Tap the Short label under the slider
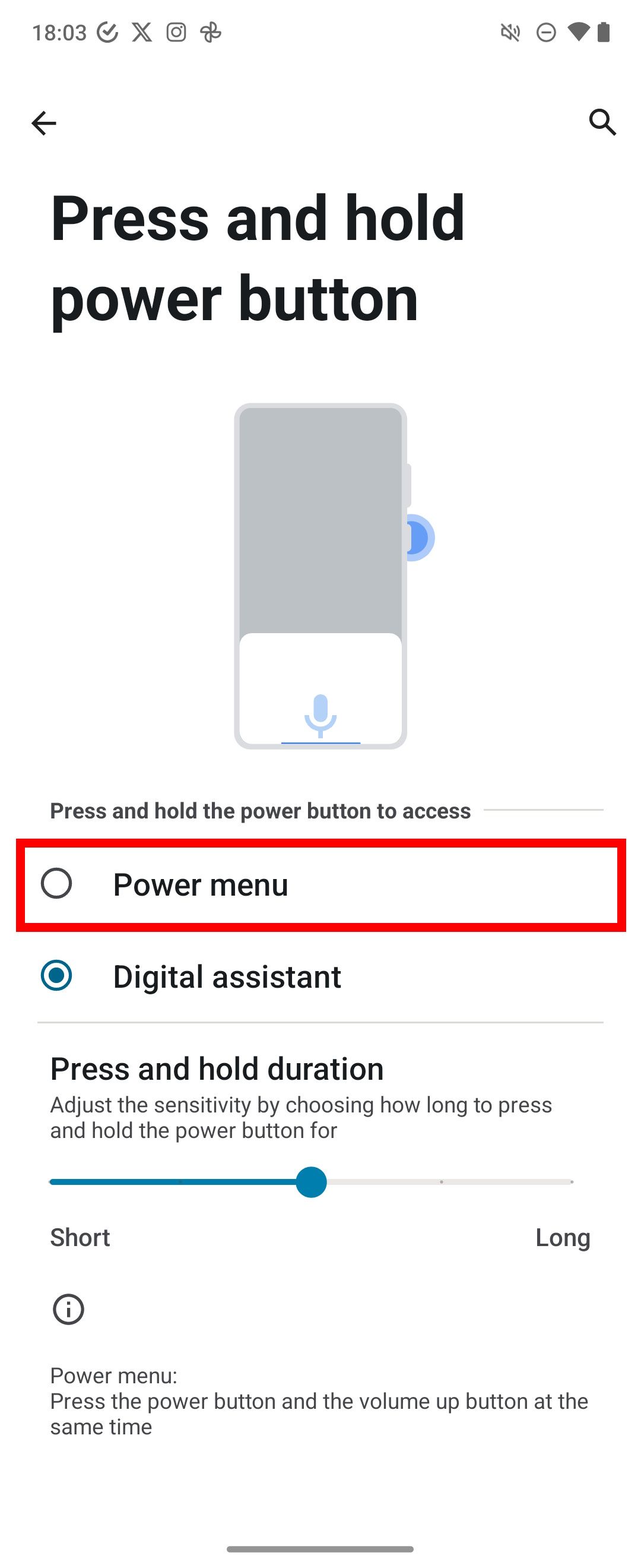 click(x=80, y=1238)
